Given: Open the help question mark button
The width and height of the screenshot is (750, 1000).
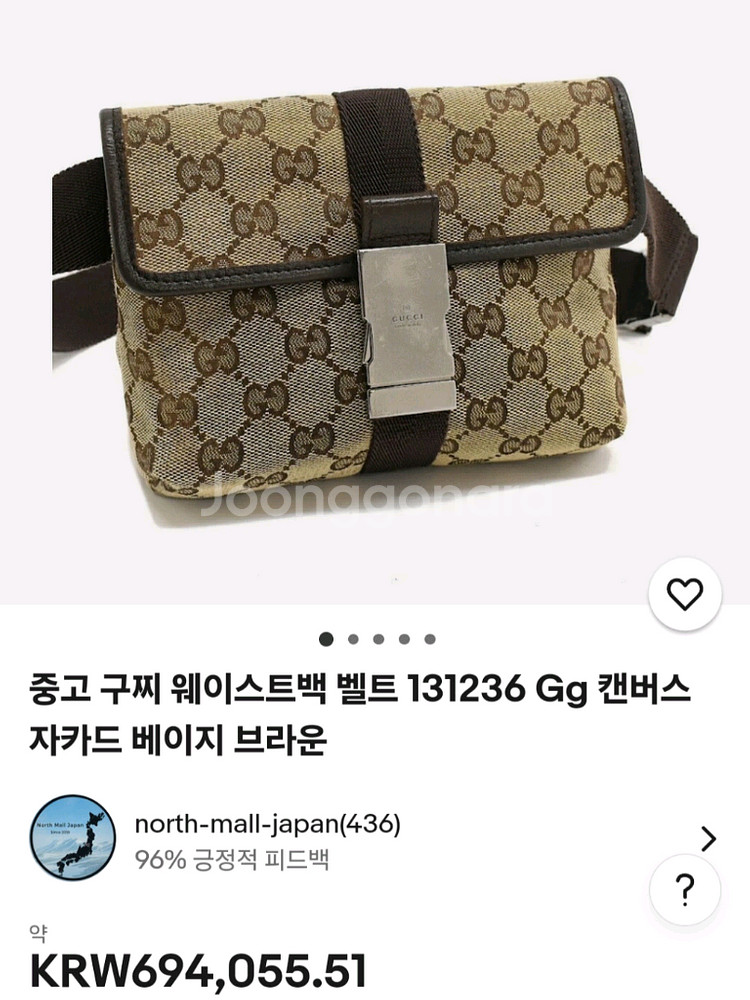Looking at the screenshot, I should 685,888.
